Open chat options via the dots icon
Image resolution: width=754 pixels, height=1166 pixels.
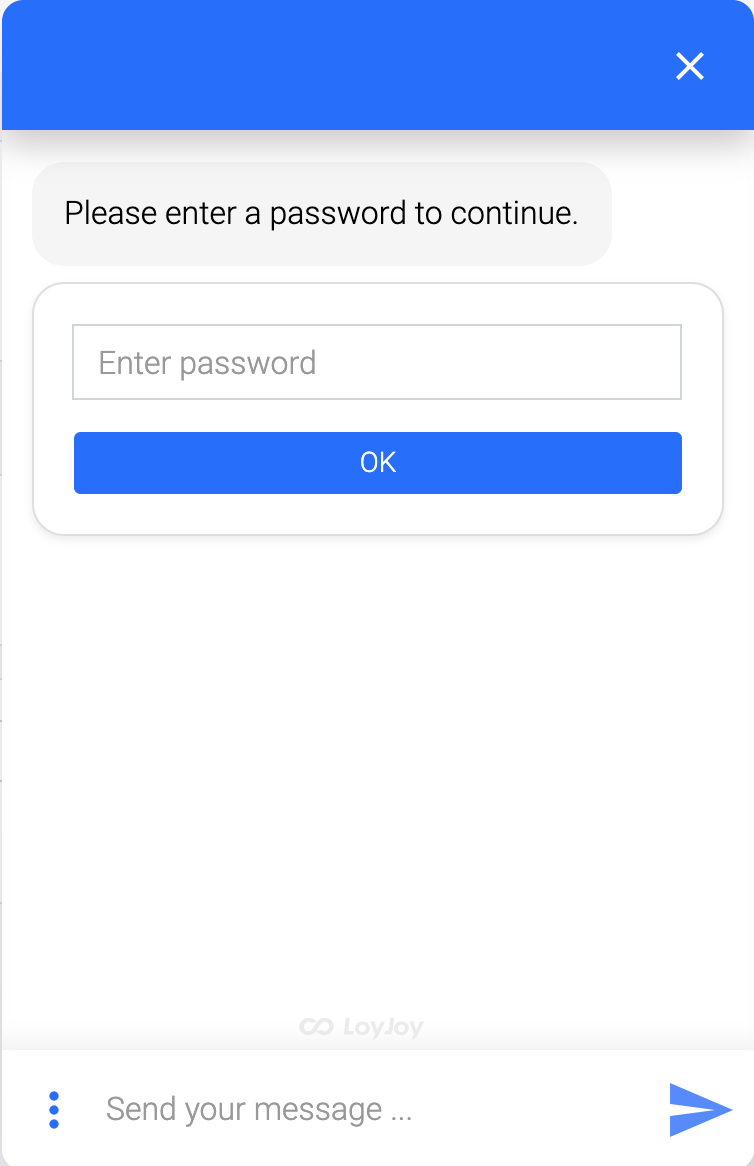point(53,1109)
